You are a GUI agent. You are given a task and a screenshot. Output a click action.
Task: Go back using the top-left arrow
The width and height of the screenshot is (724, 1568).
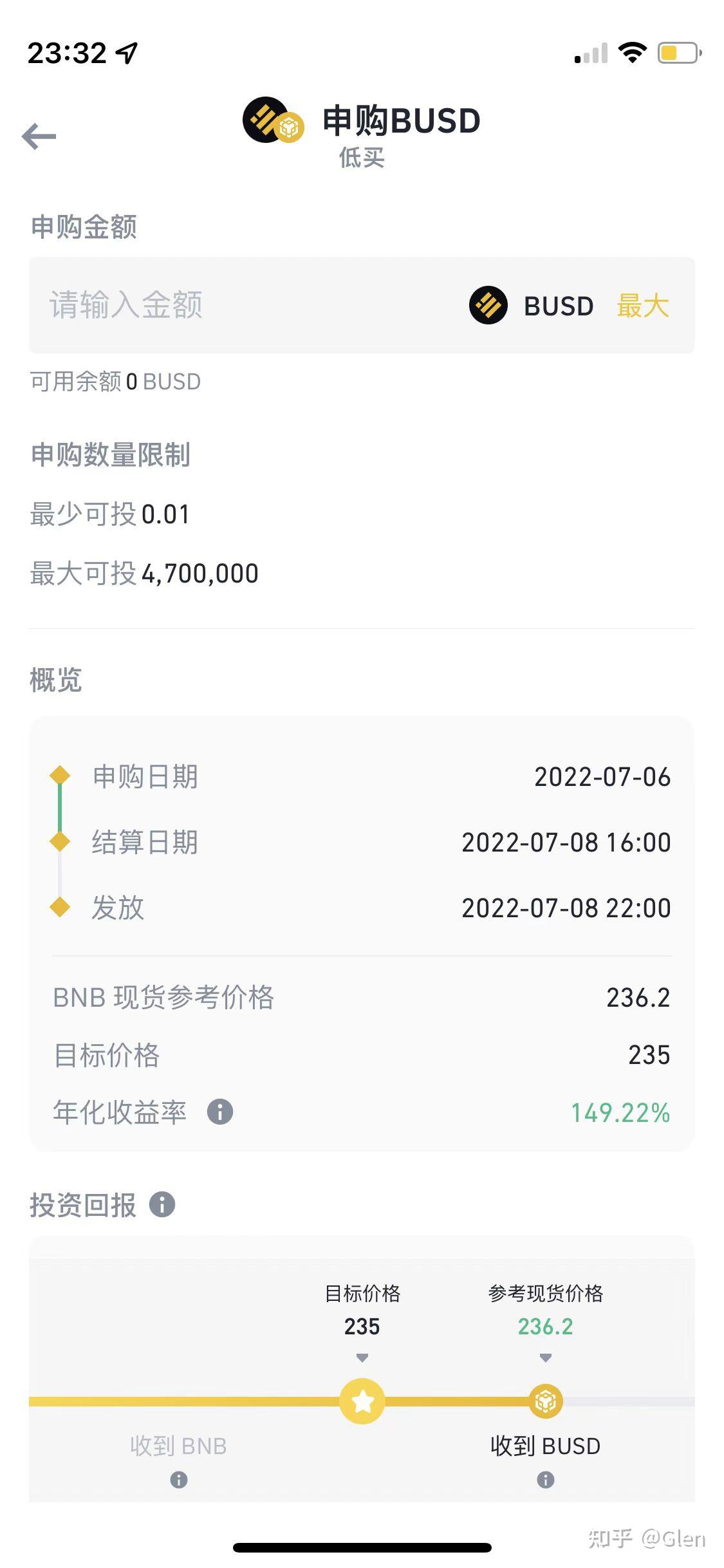point(39,136)
